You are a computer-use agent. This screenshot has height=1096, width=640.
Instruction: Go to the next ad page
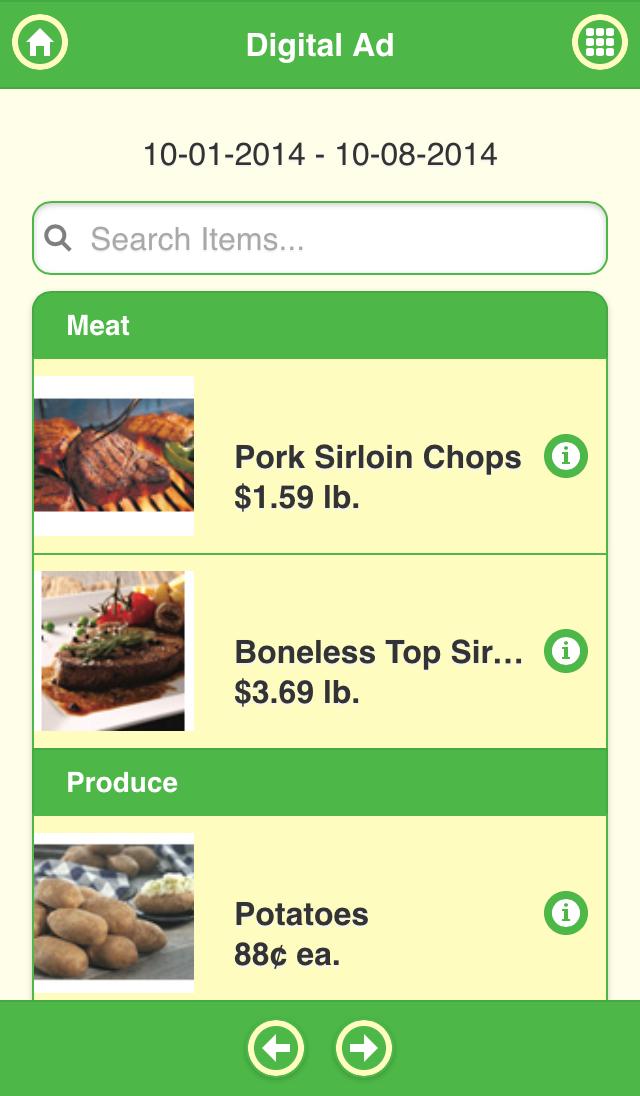(364, 1048)
